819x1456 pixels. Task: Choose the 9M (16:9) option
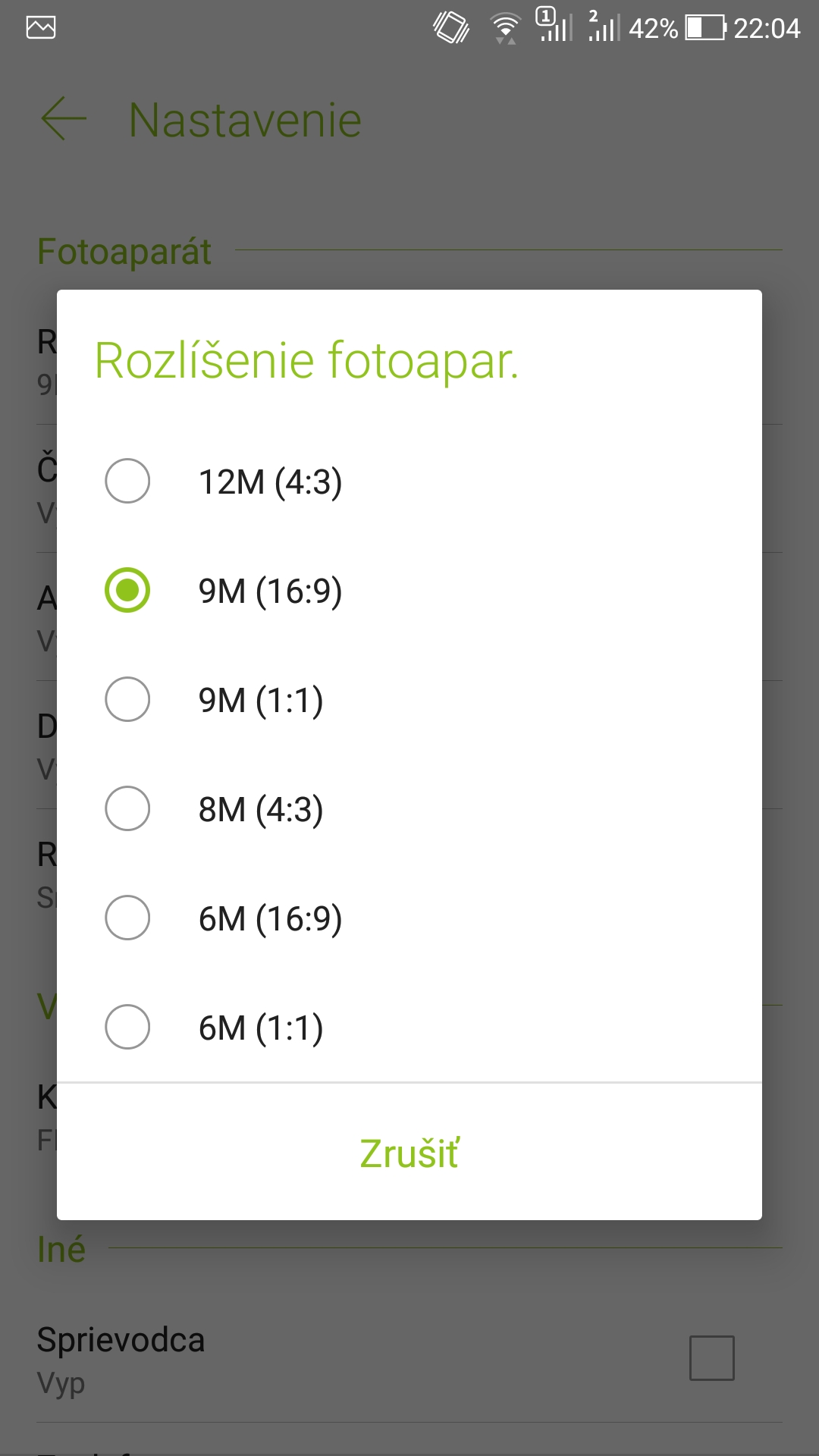tap(409, 590)
